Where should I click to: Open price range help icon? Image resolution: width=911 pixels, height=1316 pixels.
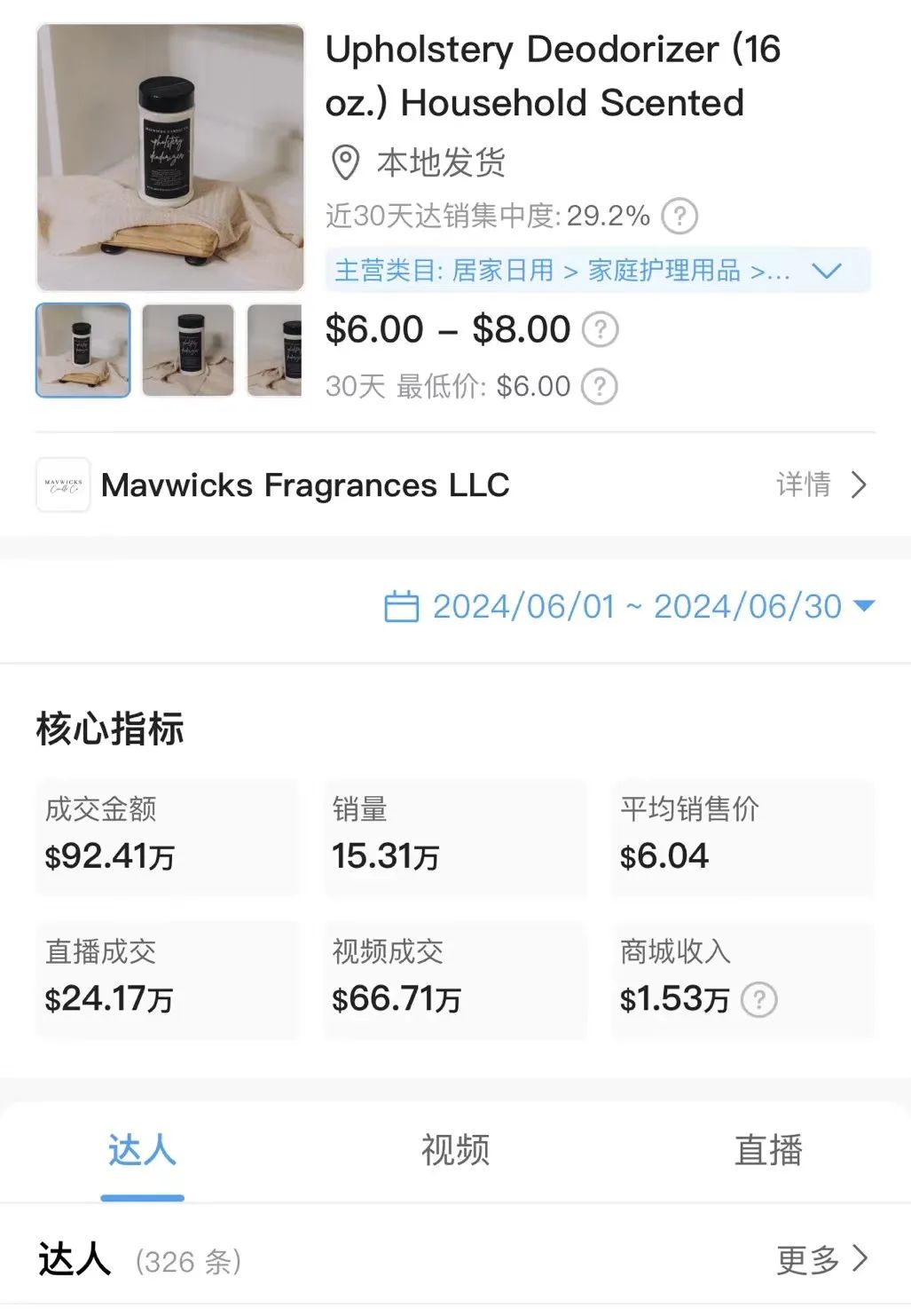coord(600,330)
